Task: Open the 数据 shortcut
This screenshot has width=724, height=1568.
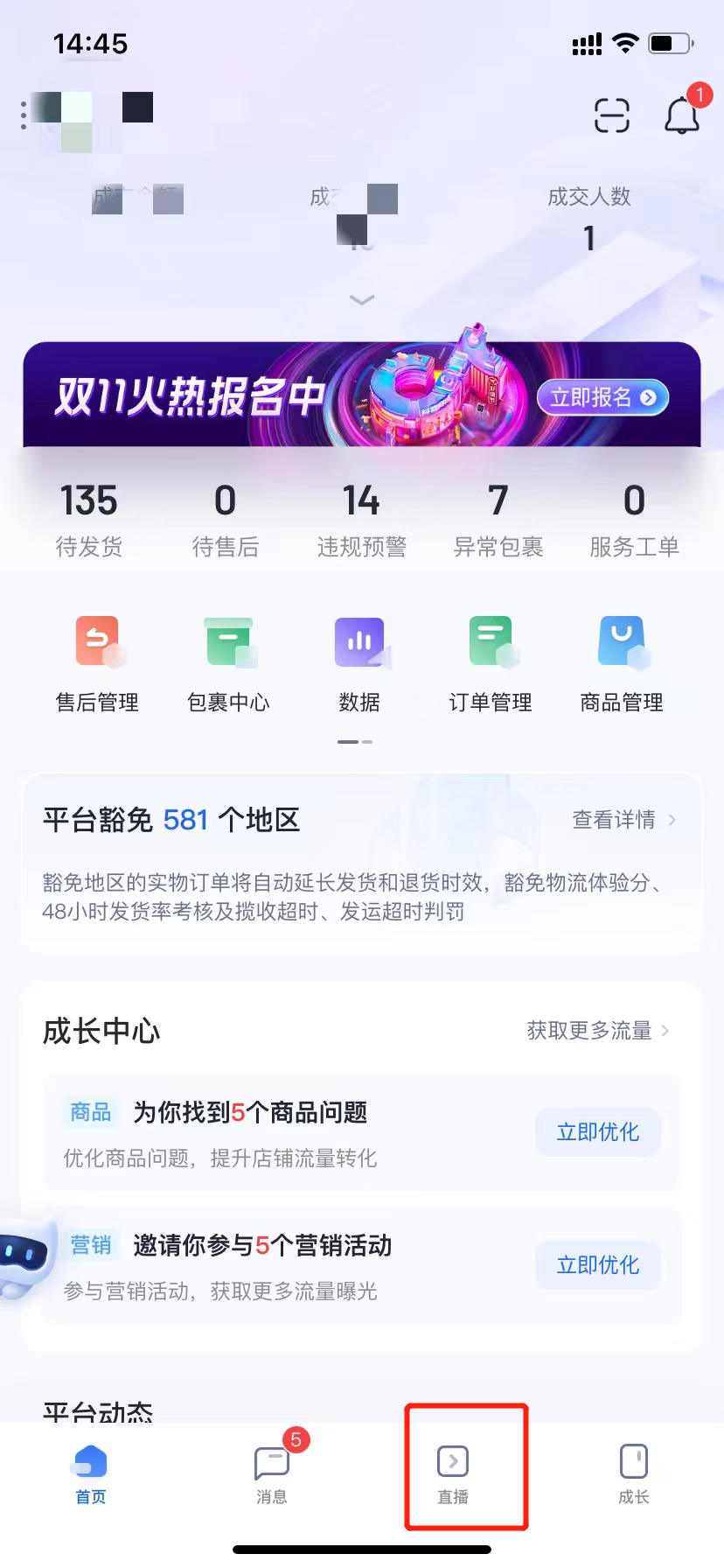Action: pos(359,663)
